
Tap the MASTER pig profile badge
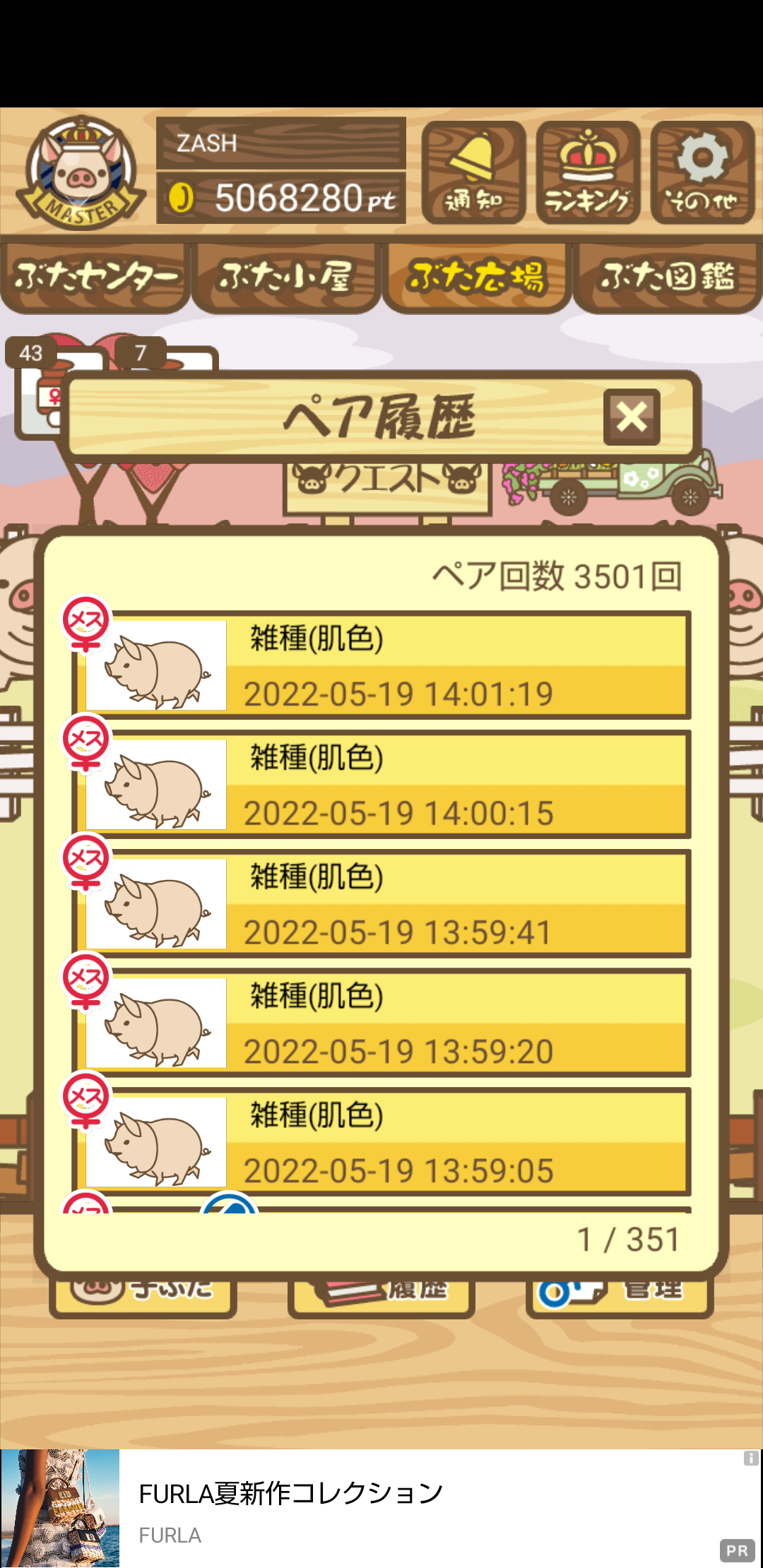(x=82, y=172)
